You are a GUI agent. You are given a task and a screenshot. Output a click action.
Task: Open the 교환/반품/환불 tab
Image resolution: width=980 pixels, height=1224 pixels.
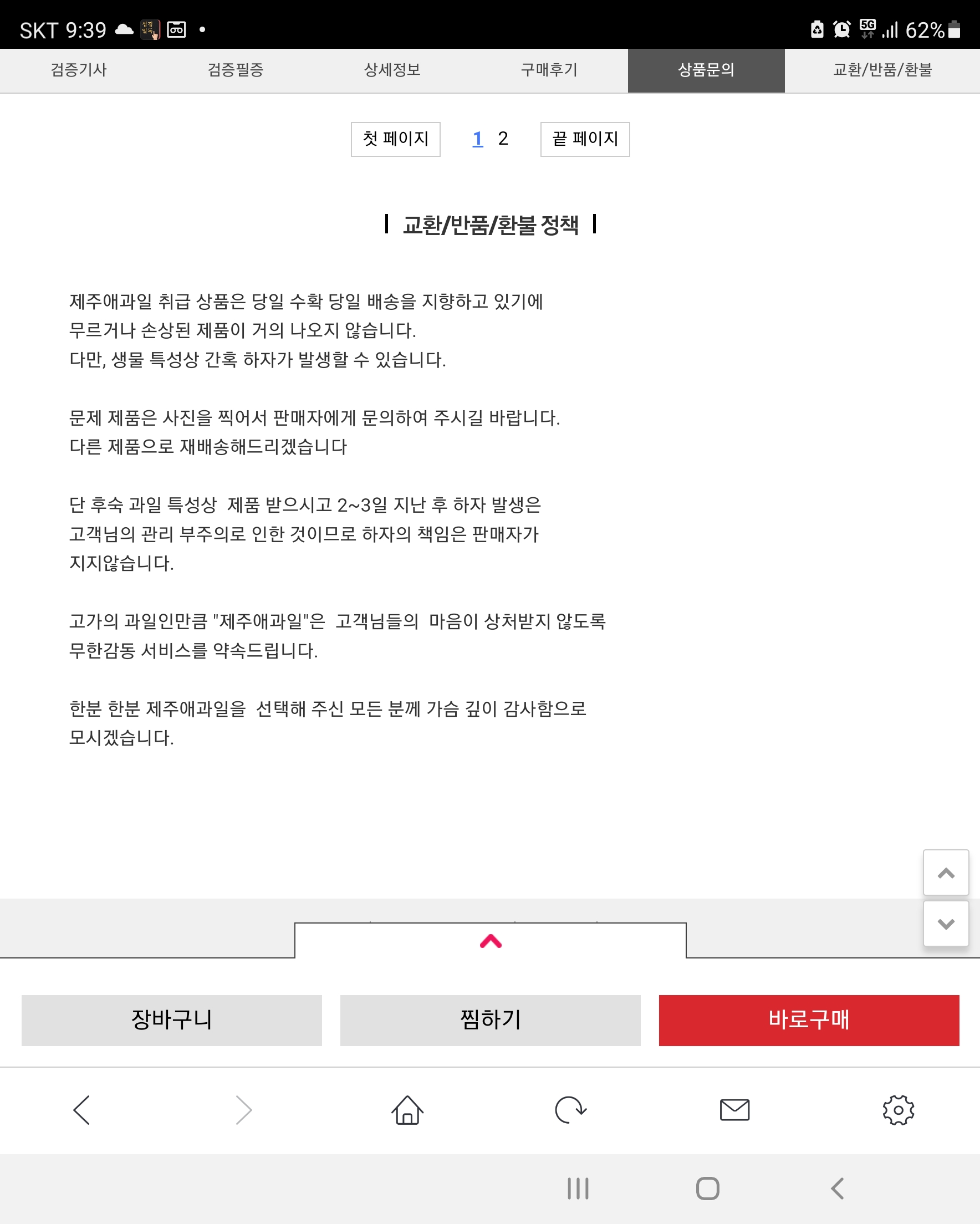882,70
